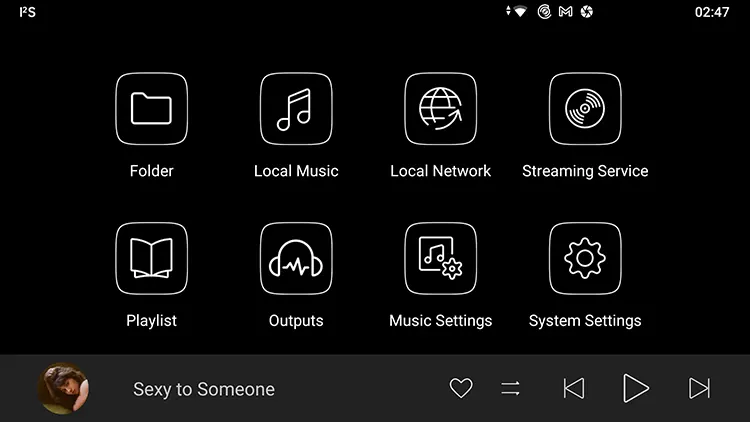Open Local Music library
Viewport: 750px width, 422px height.
click(x=296, y=109)
